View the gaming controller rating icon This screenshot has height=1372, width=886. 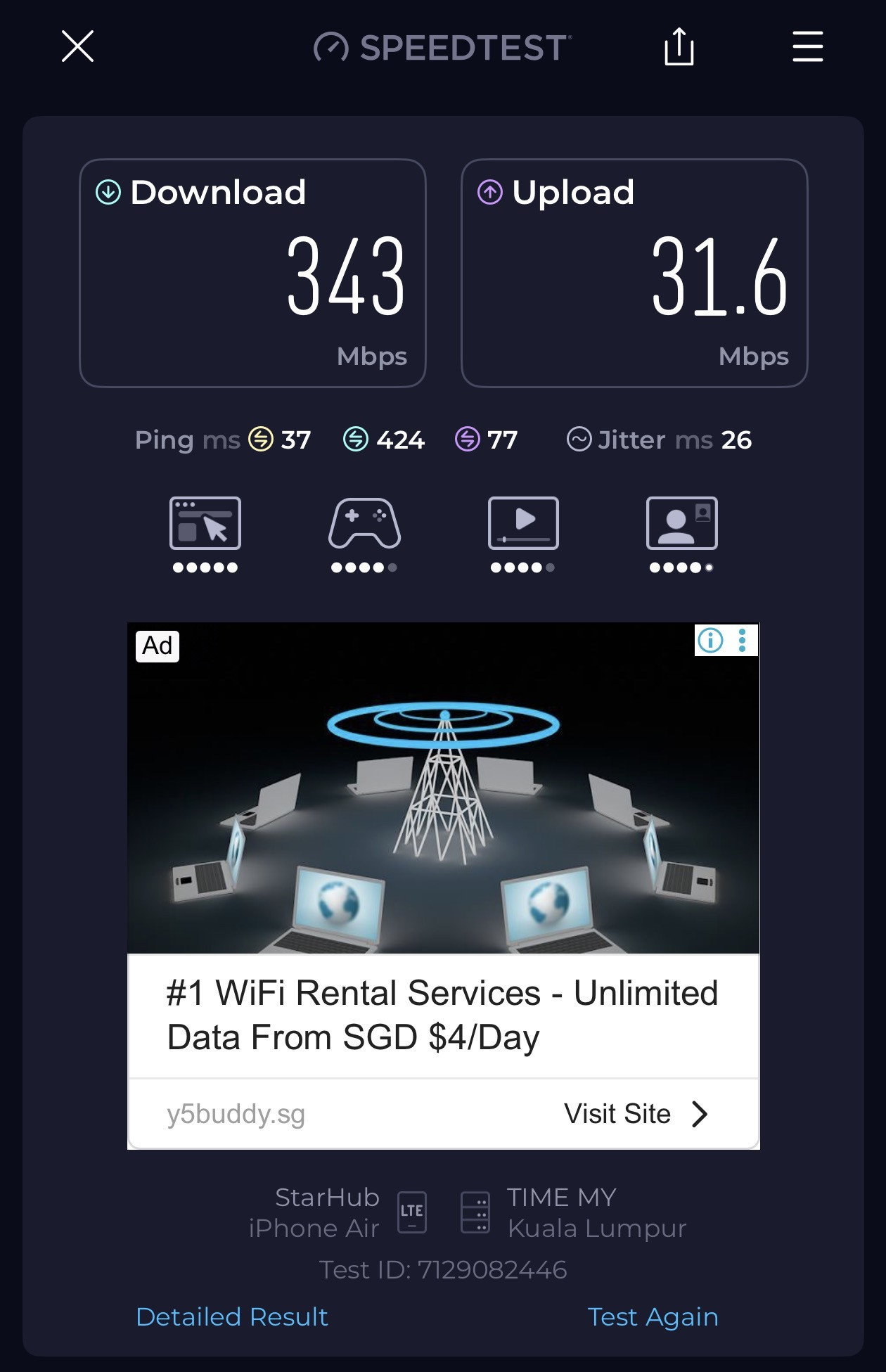[x=364, y=523]
